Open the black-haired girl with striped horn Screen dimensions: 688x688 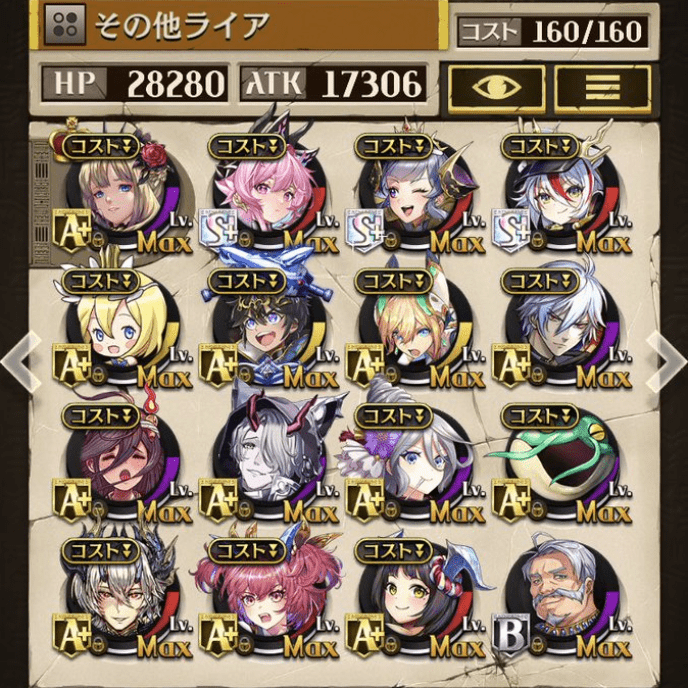coord(411,598)
